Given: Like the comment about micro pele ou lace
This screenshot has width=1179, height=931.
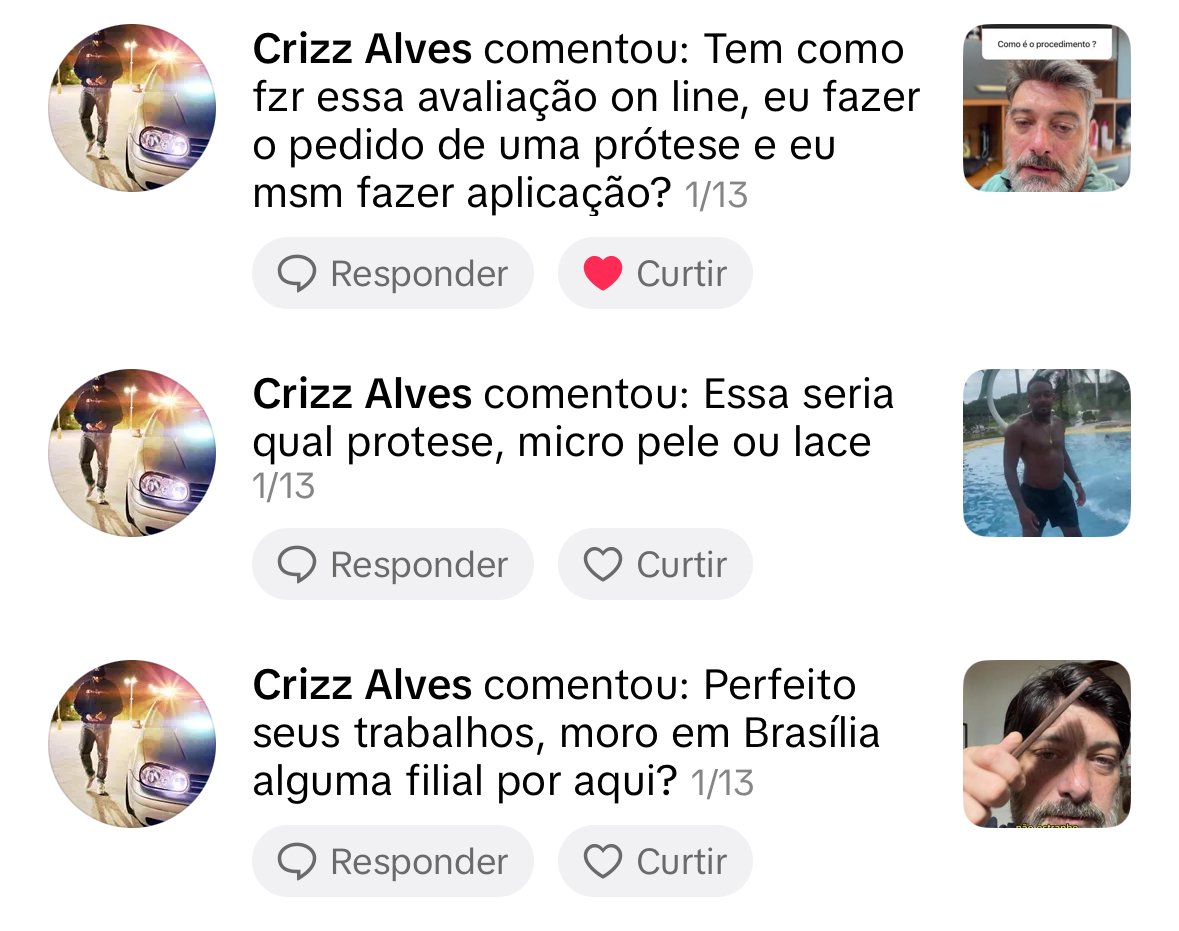Looking at the screenshot, I should pos(655,564).
